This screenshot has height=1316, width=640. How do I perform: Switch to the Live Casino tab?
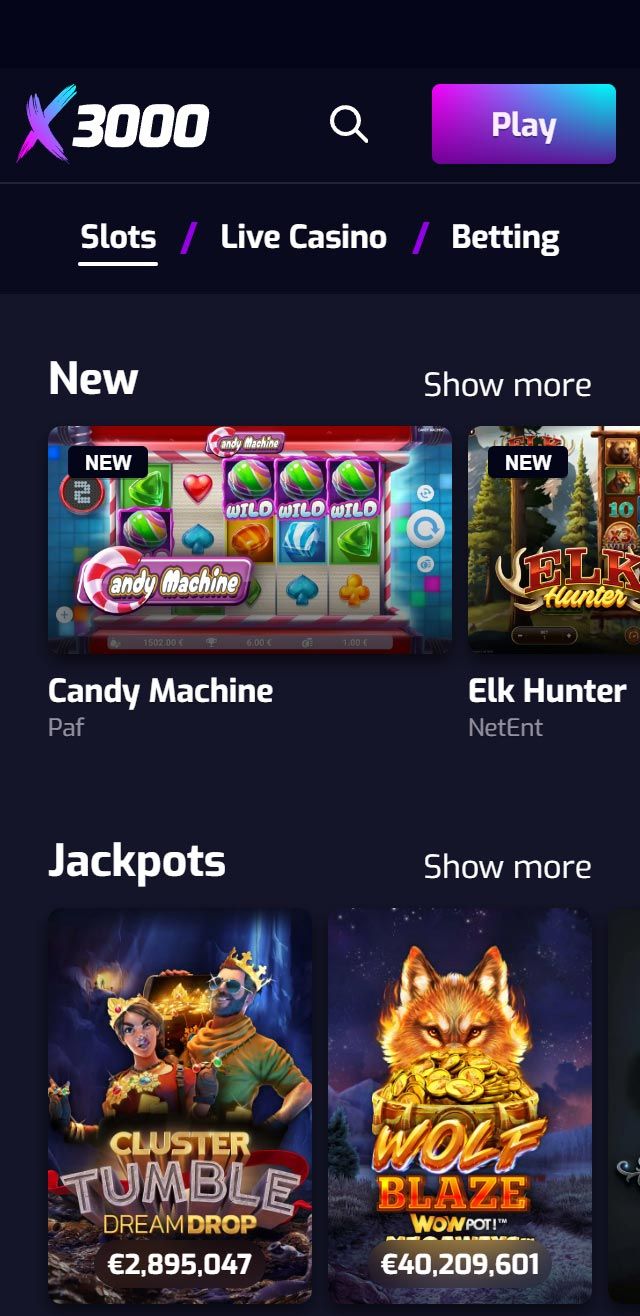(303, 237)
